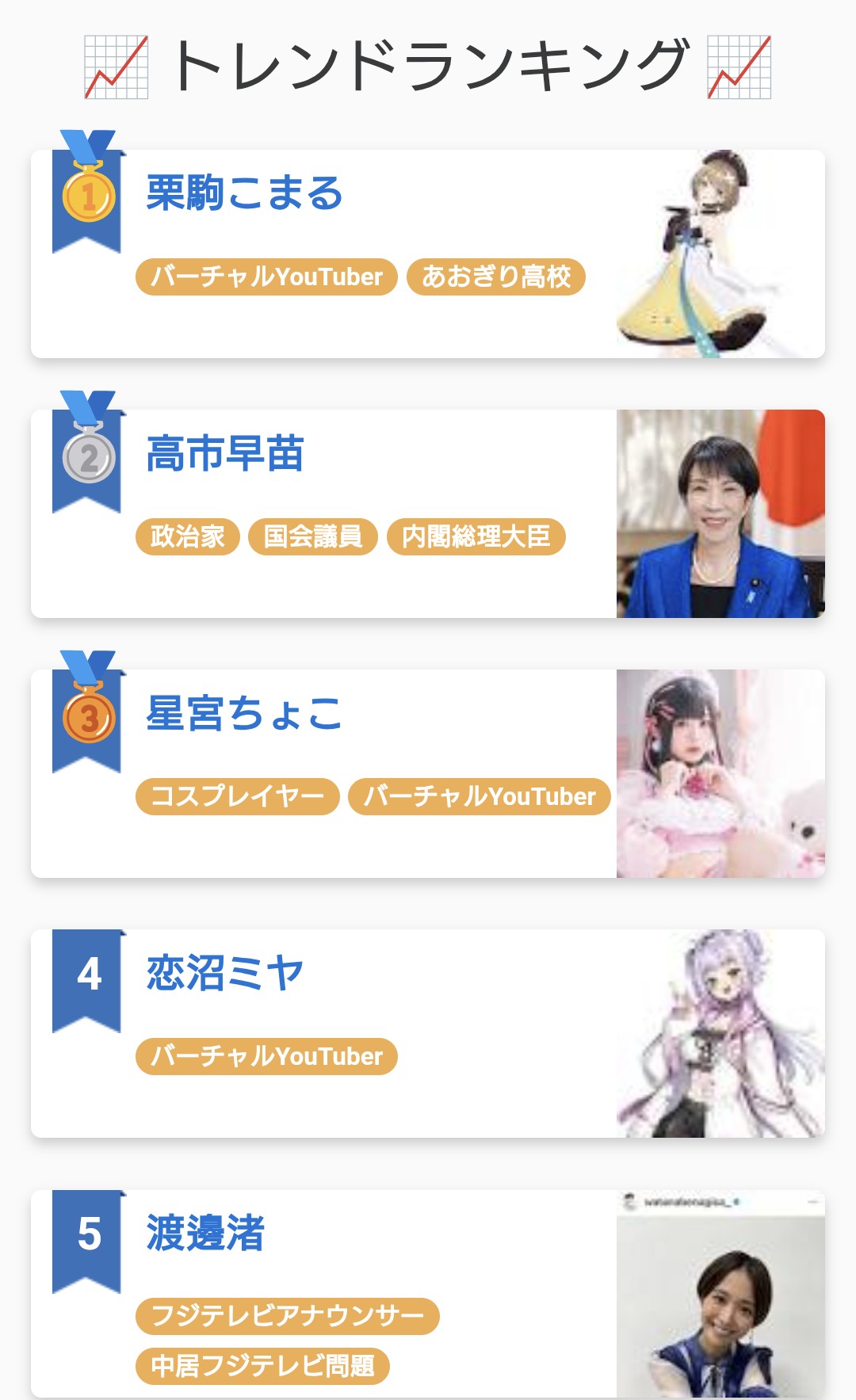856x1400 pixels.
Task: View the 恋沼ミヤ image thumbnail
Action: [x=720, y=1033]
